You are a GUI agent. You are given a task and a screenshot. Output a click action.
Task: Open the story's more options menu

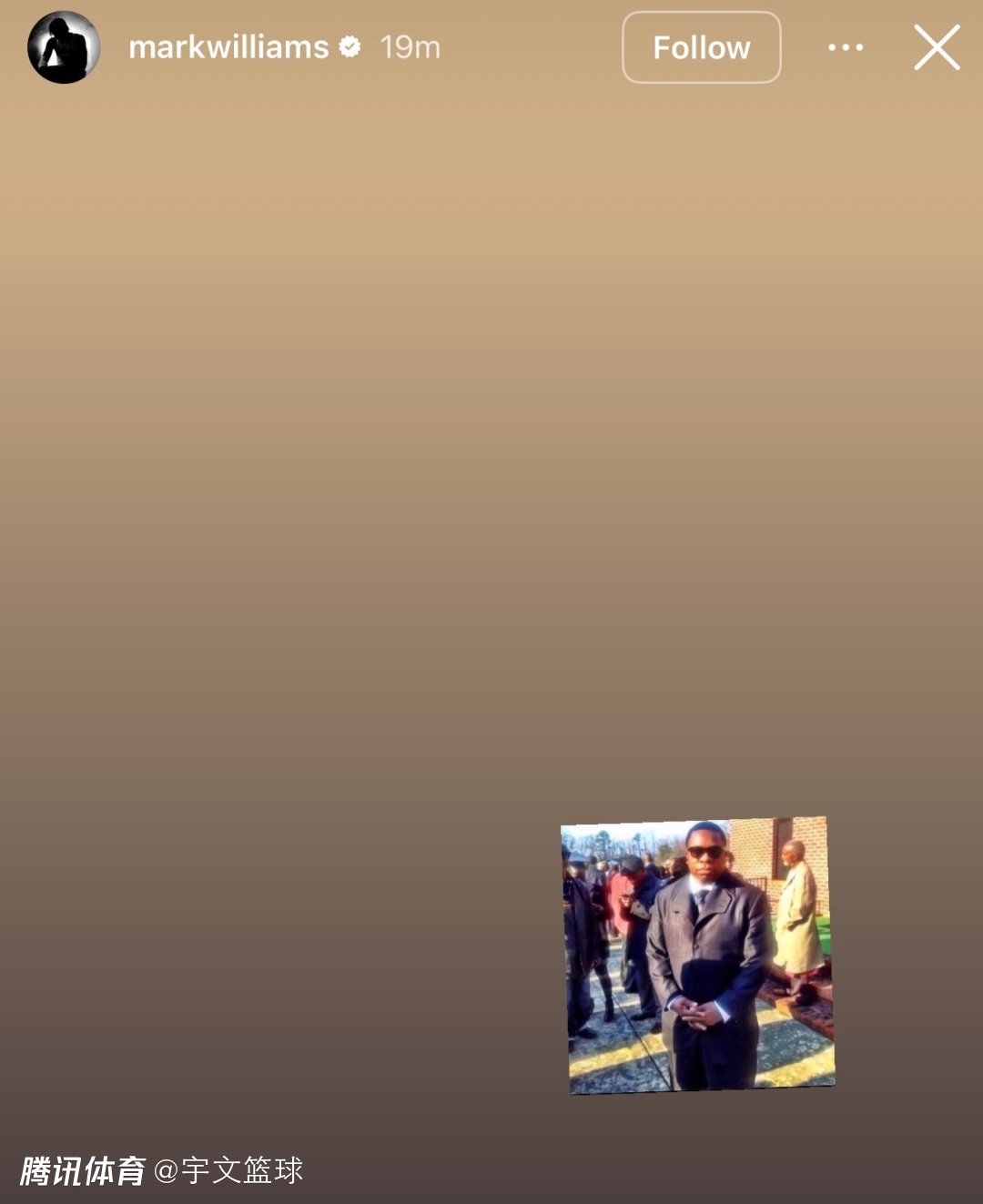point(846,47)
